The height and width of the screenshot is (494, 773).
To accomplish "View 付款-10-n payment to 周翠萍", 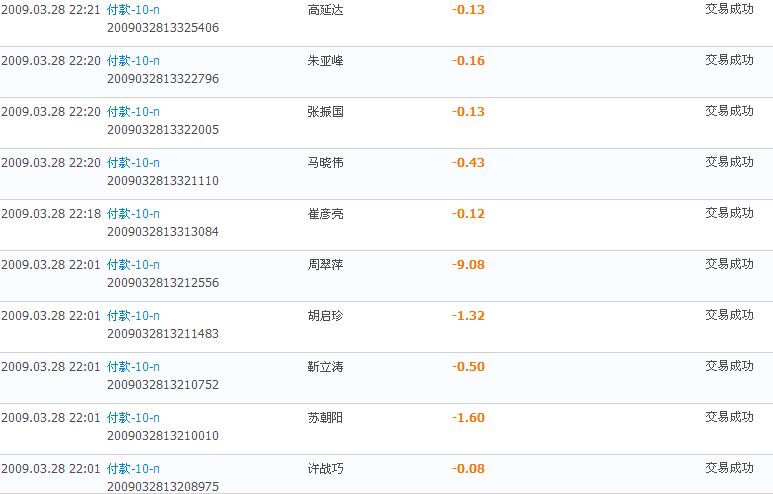I will (133, 265).
